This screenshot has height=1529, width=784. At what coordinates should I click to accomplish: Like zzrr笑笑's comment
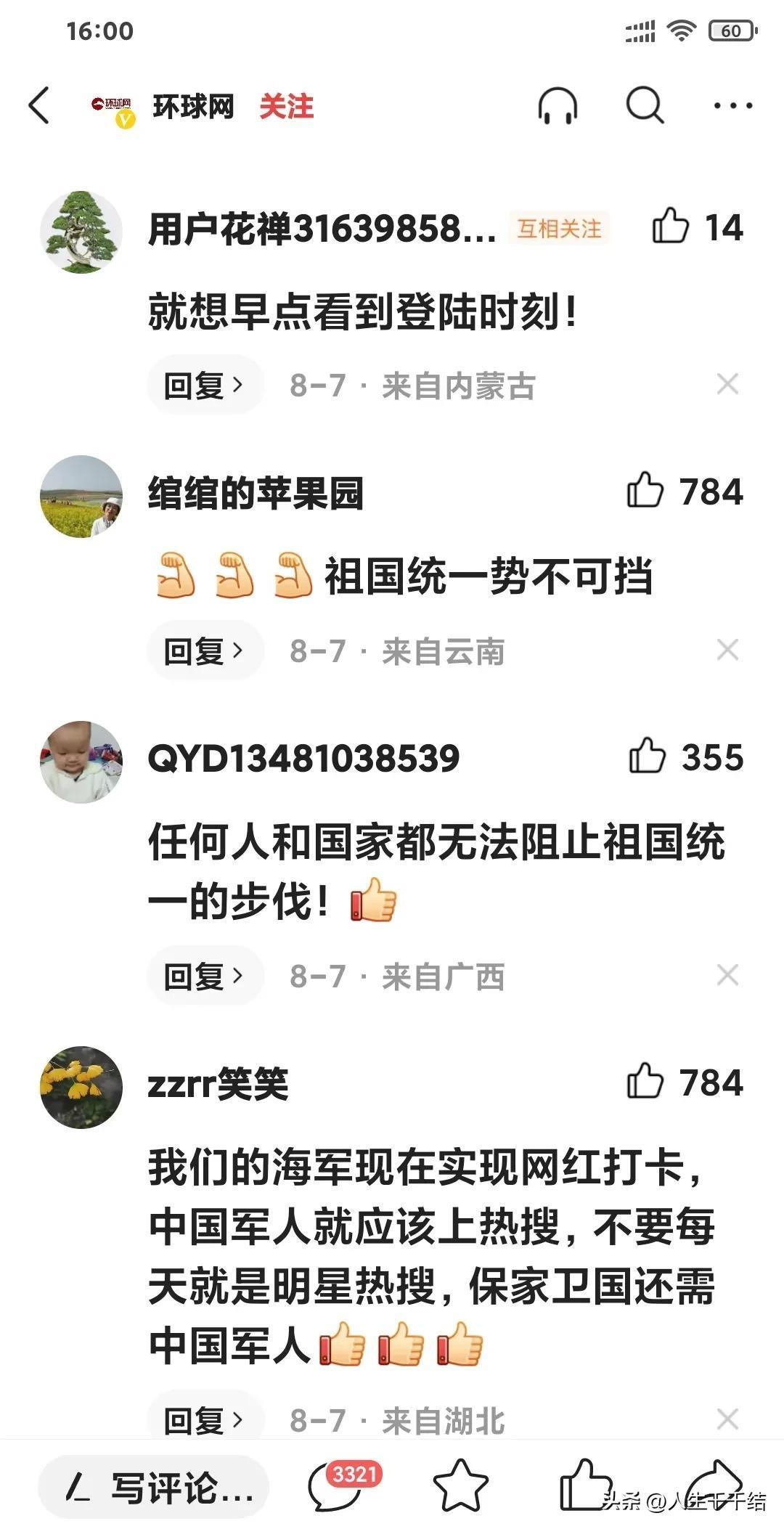click(x=645, y=1082)
